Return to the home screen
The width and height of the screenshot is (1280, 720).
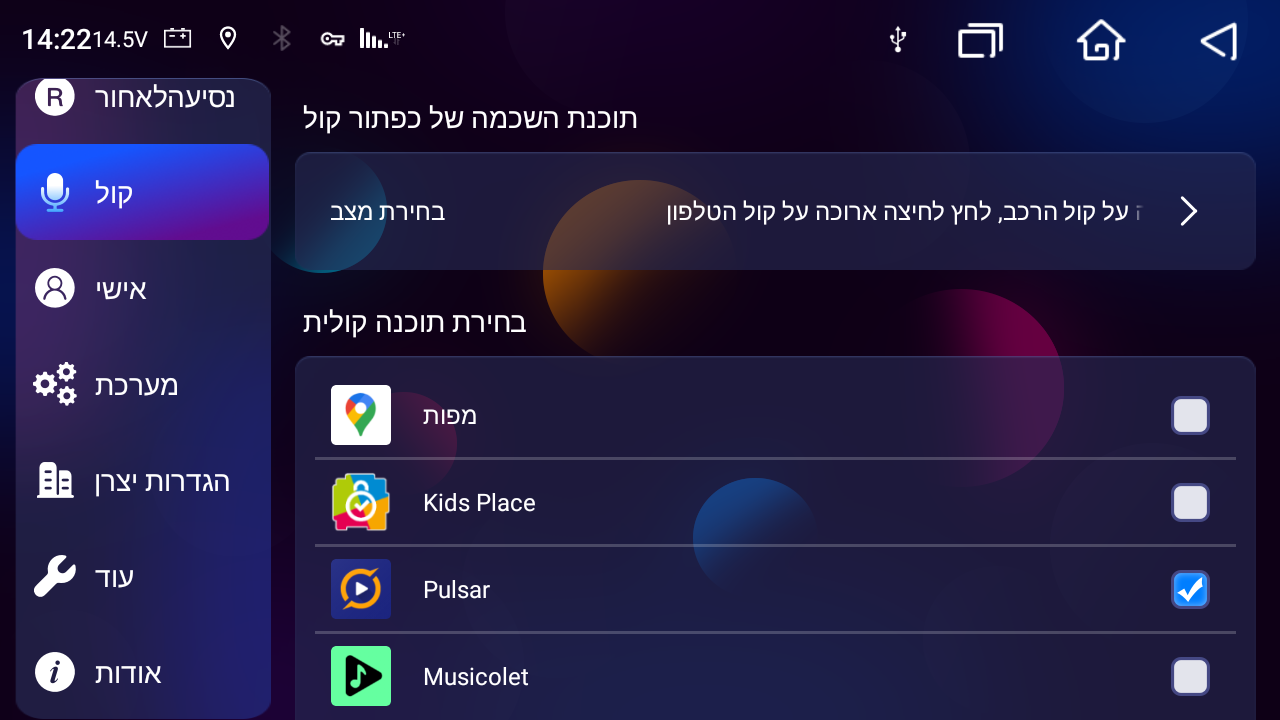coord(1100,41)
